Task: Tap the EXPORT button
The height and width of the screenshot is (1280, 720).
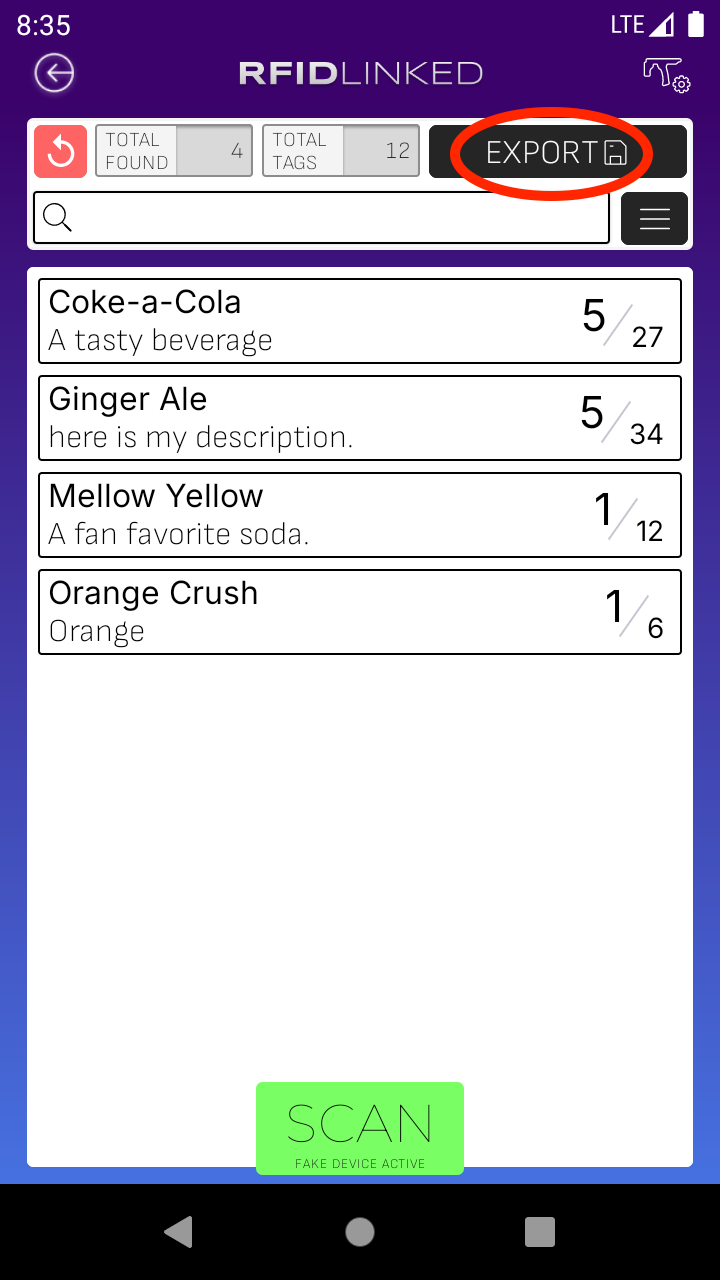Action: (558, 152)
